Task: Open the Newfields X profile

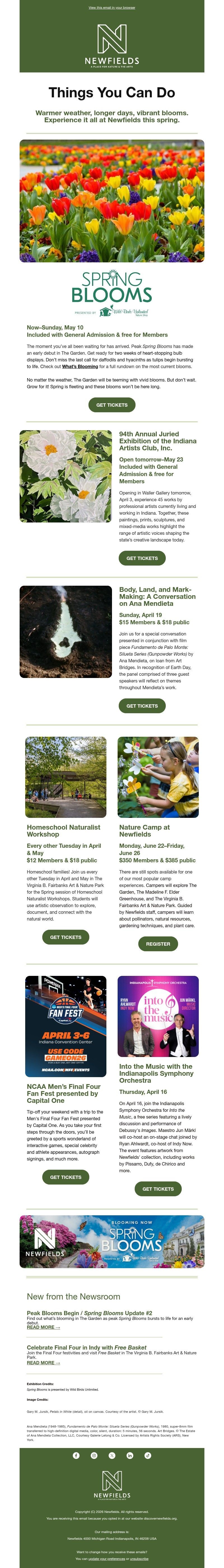Action: click(112, 1455)
